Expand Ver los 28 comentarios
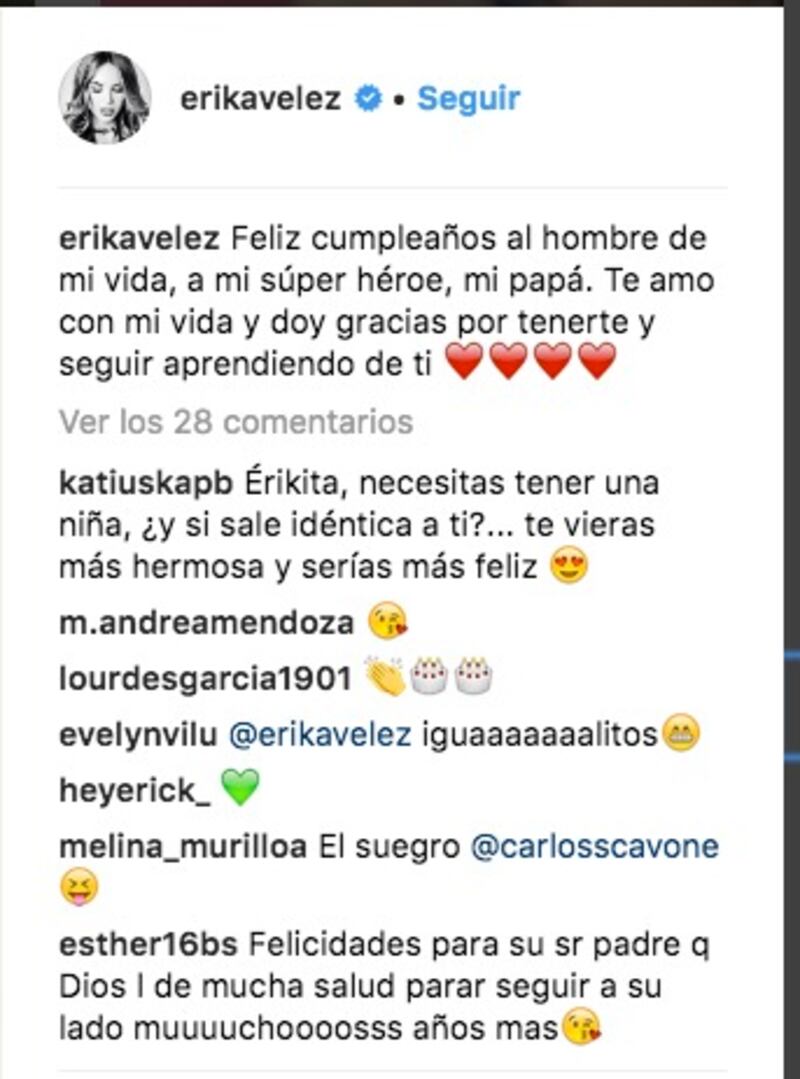800x1079 pixels. tap(236, 422)
